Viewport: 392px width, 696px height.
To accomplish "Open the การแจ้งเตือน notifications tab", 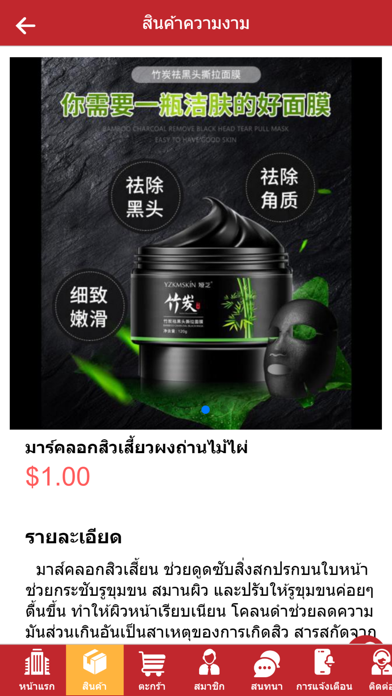I will [x=324, y=670].
